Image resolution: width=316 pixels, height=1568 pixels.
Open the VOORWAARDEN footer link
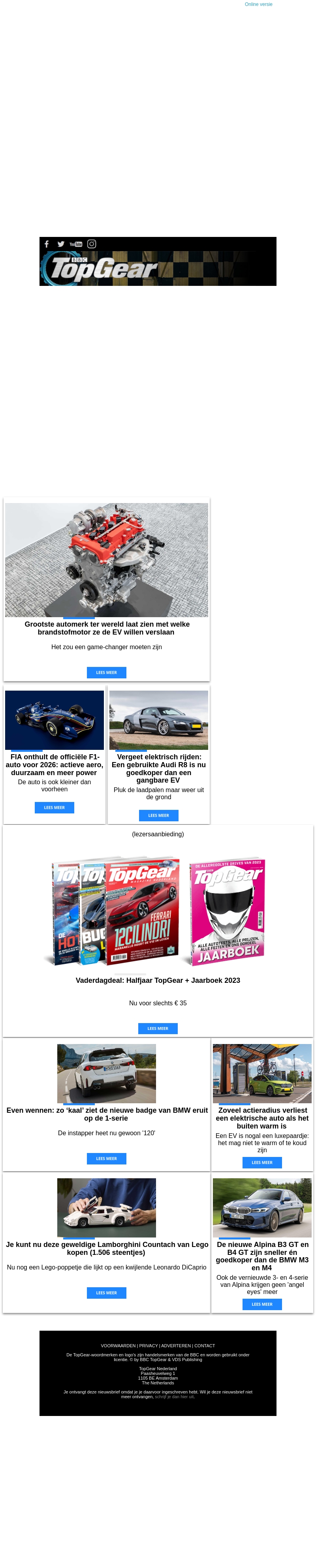tap(118, 1346)
